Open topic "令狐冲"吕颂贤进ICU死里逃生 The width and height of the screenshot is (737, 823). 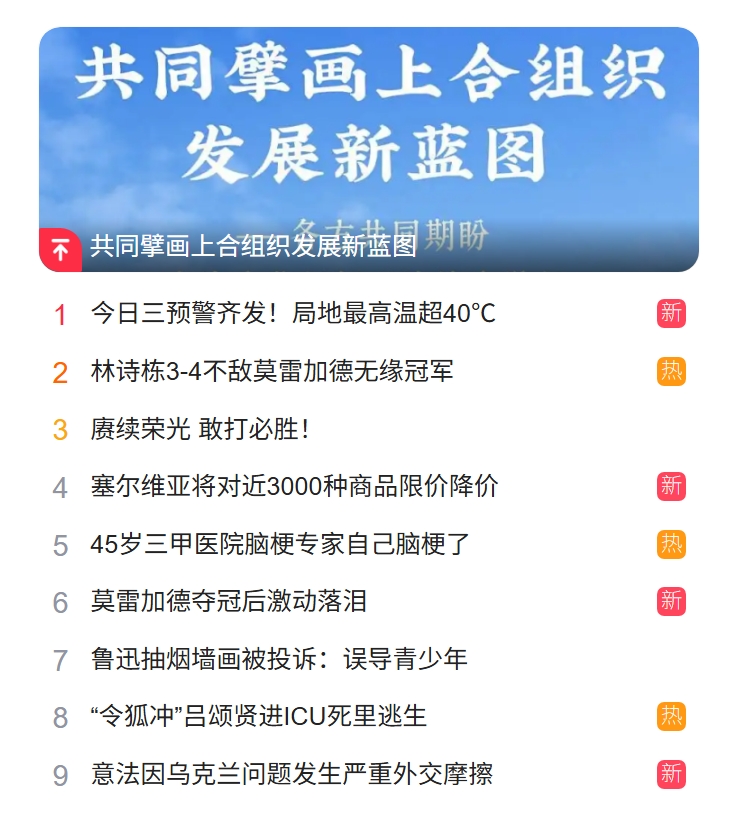coord(259,716)
